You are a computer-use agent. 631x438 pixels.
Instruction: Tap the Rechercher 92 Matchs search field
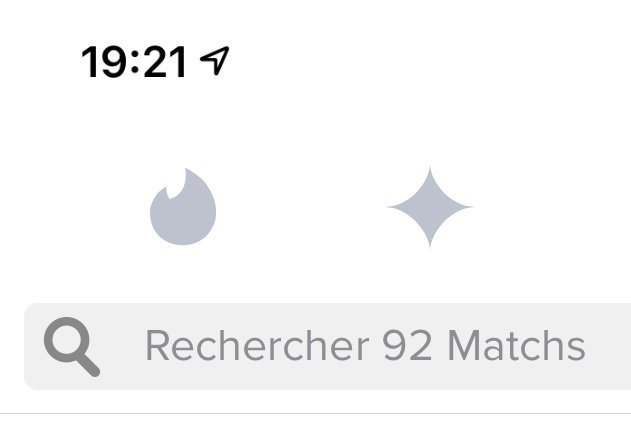pyautogui.click(x=328, y=347)
